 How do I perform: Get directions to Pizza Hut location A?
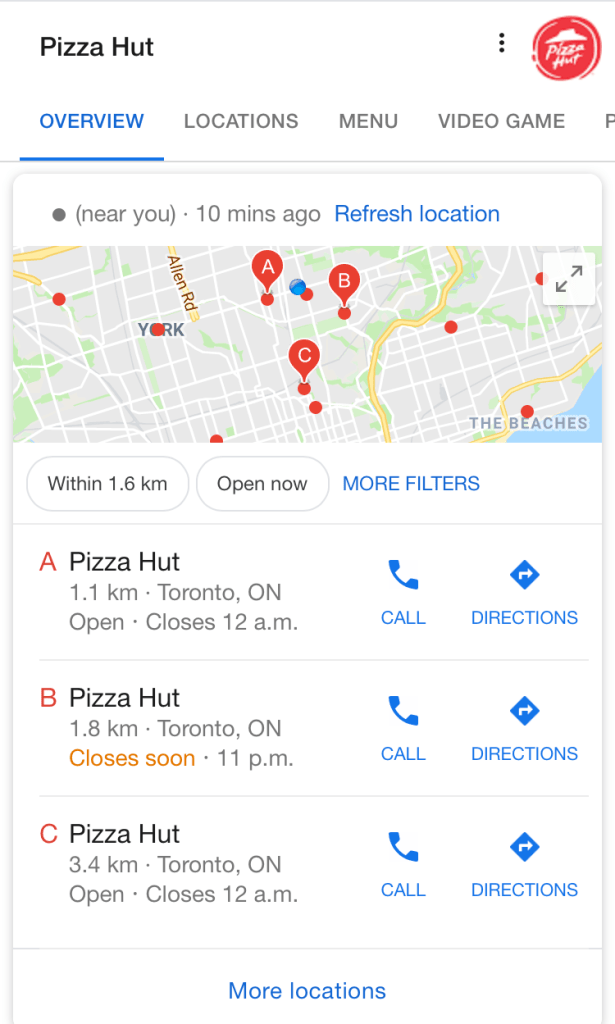(524, 591)
